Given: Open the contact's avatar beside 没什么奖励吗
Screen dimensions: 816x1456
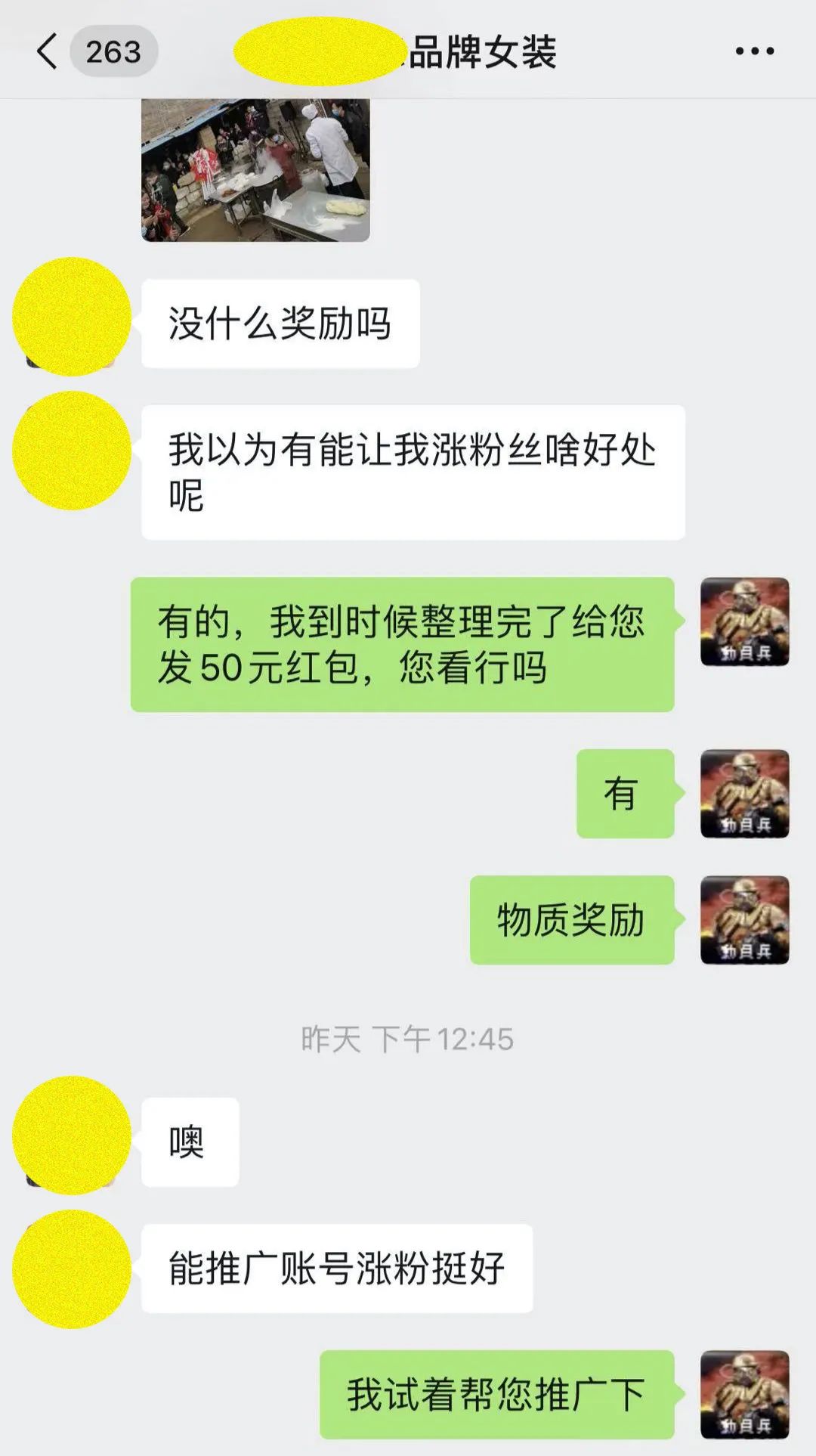Looking at the screenshot, I should [71, 318].
